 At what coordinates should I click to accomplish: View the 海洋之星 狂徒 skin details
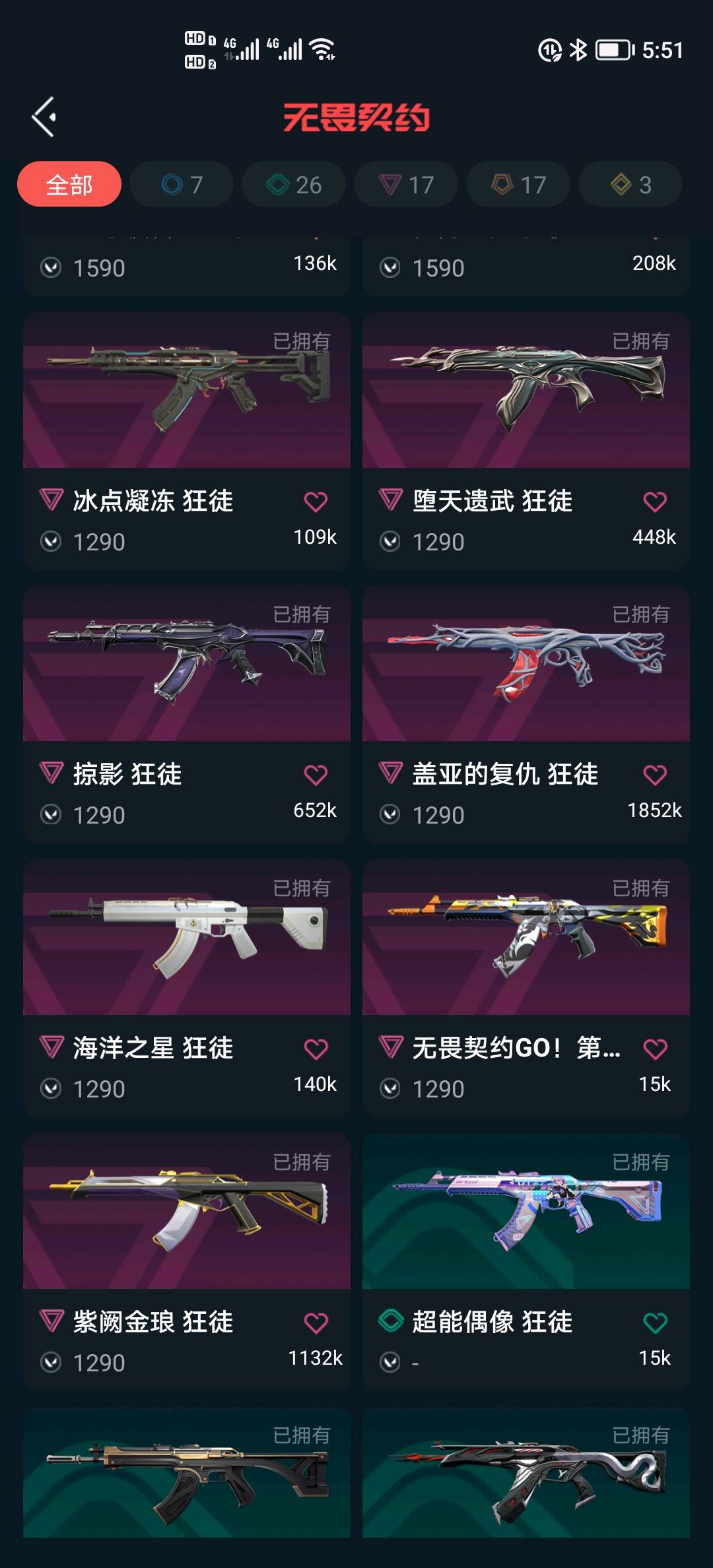[187, 937]
